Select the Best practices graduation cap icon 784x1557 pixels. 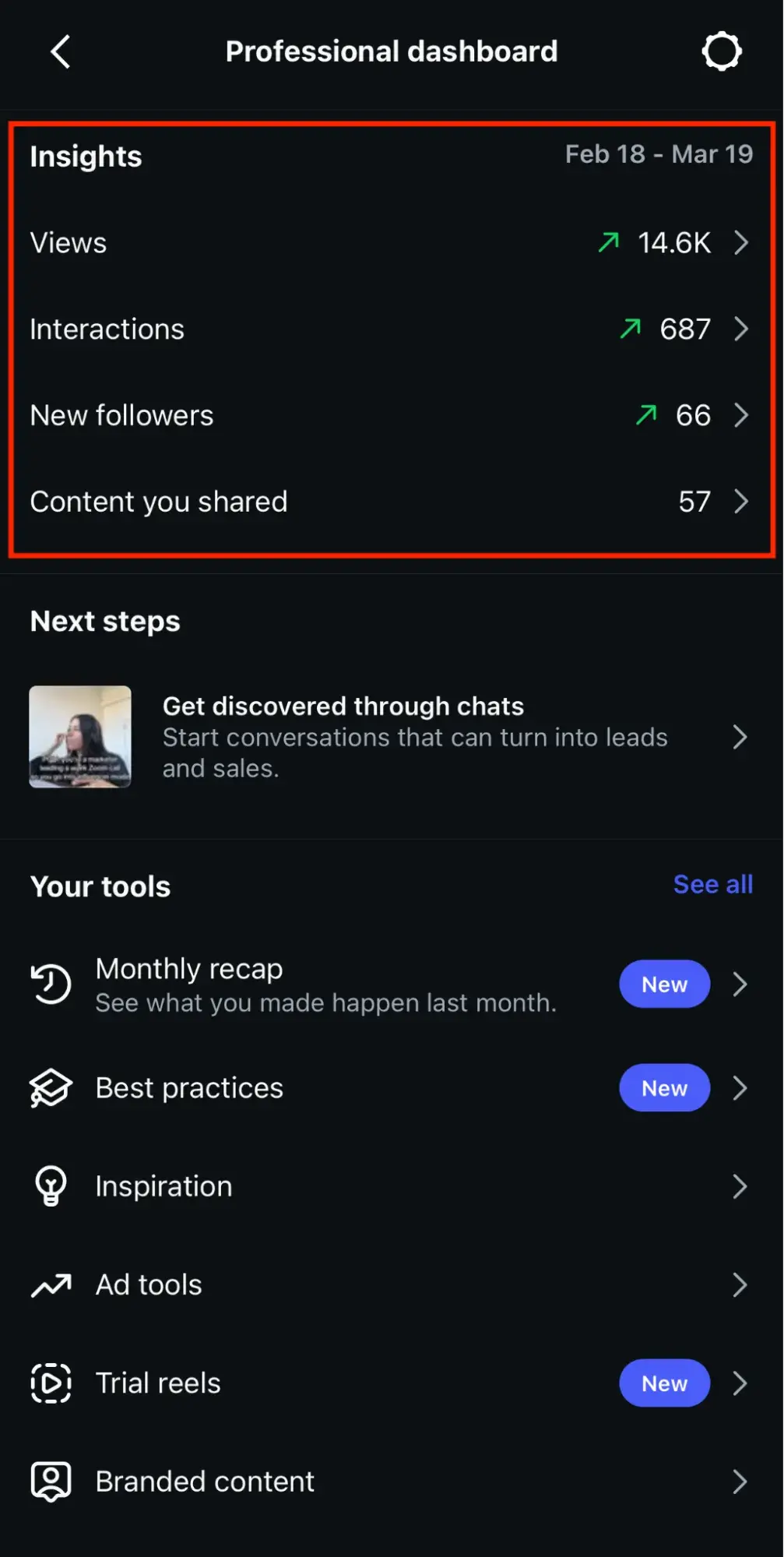[x=51, y=1087]
